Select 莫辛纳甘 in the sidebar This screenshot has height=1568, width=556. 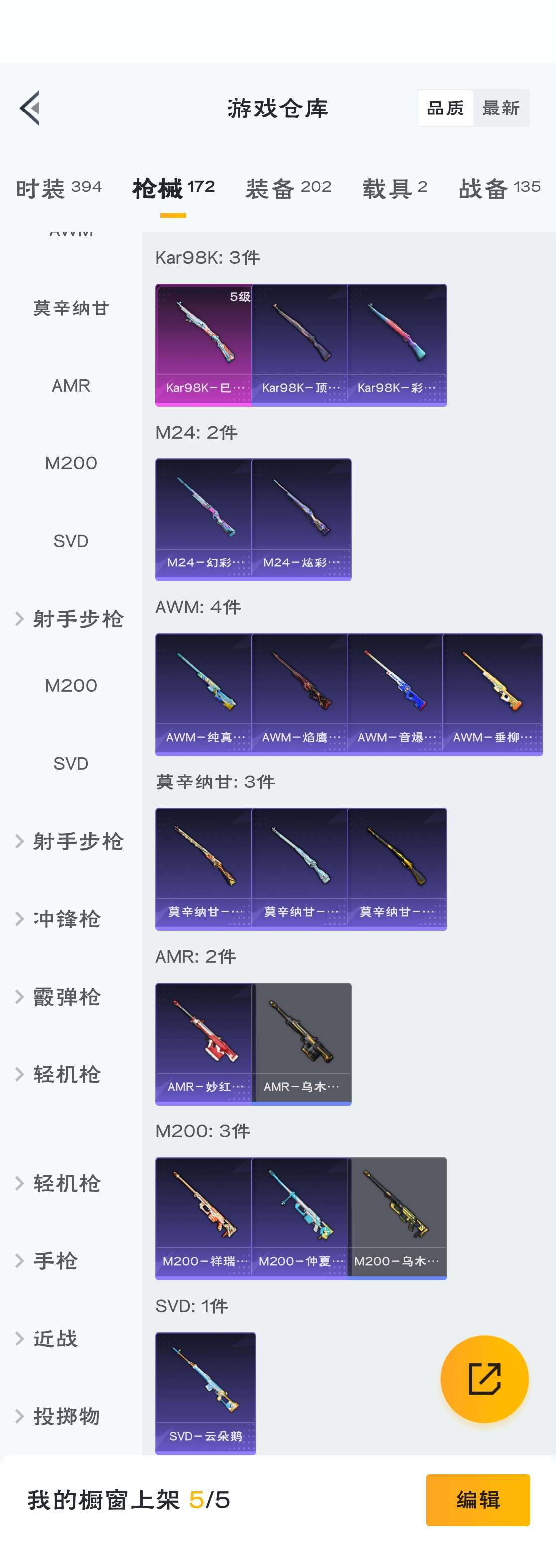(71, 308)
